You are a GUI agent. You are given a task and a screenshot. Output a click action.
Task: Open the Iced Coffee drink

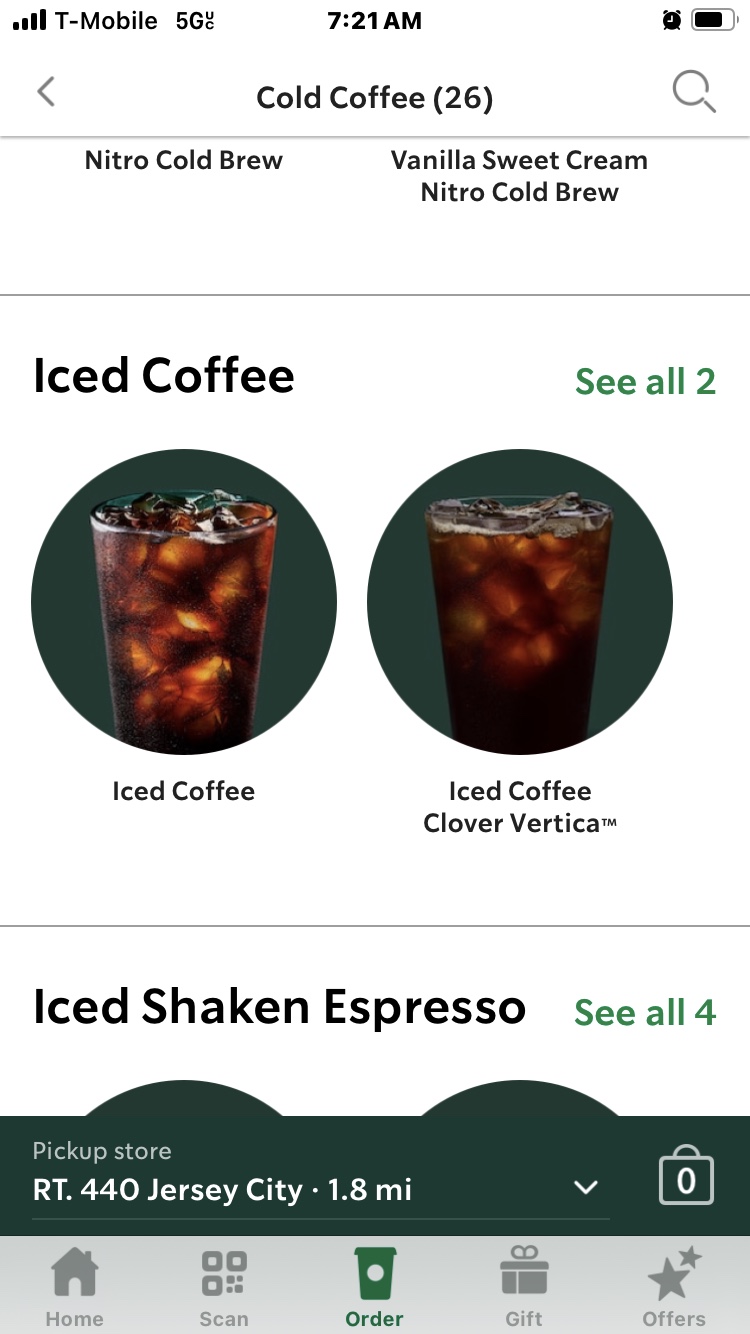tap(184, 602)
